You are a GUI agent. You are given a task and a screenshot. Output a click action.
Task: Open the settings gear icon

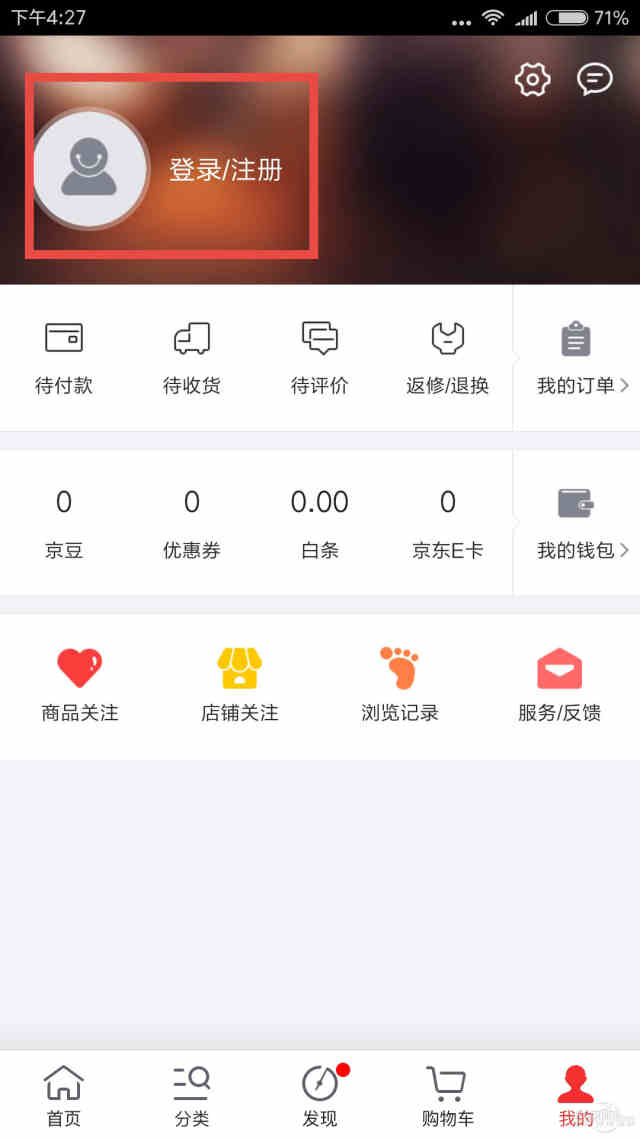[532, 79]
